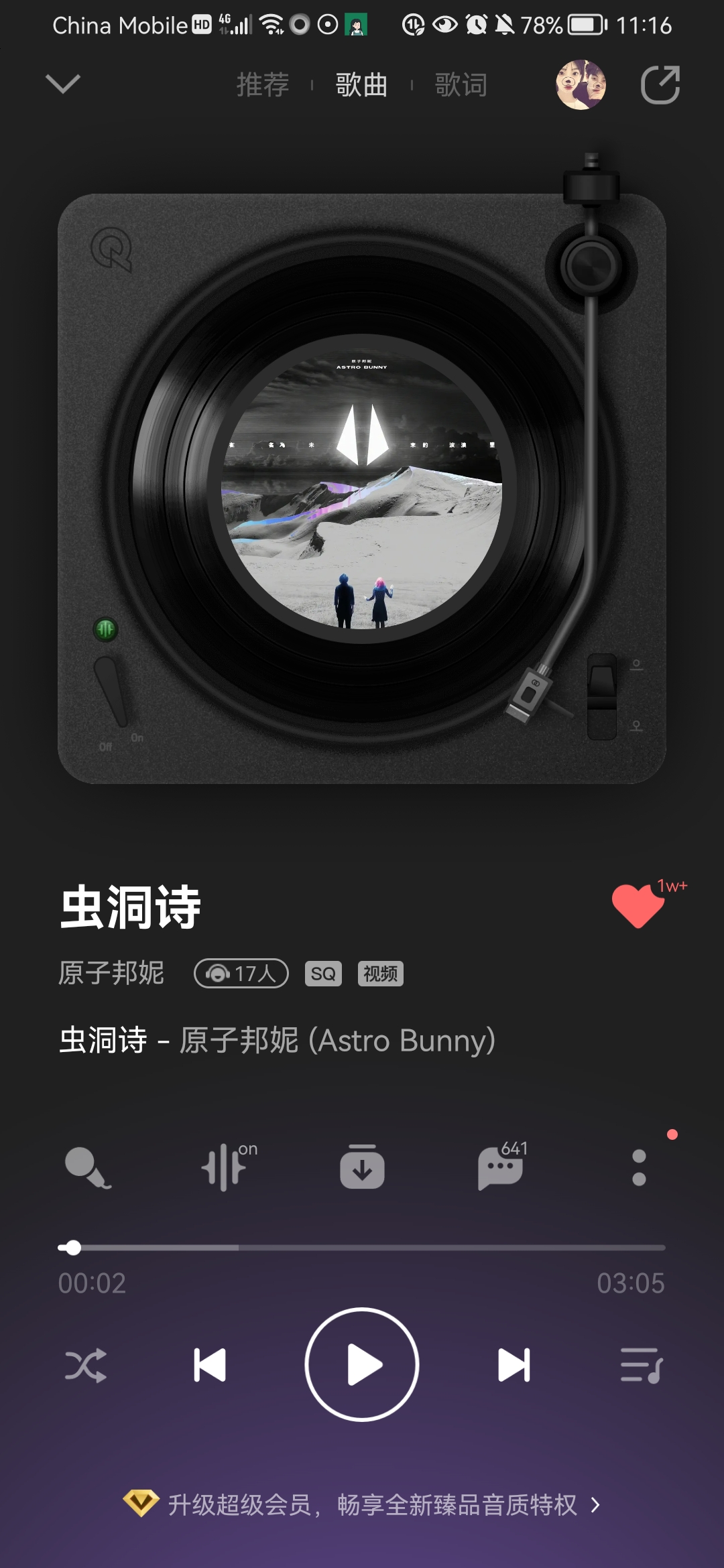724x1568 pixels.
Task: Share this song
Action: point(660,85)
